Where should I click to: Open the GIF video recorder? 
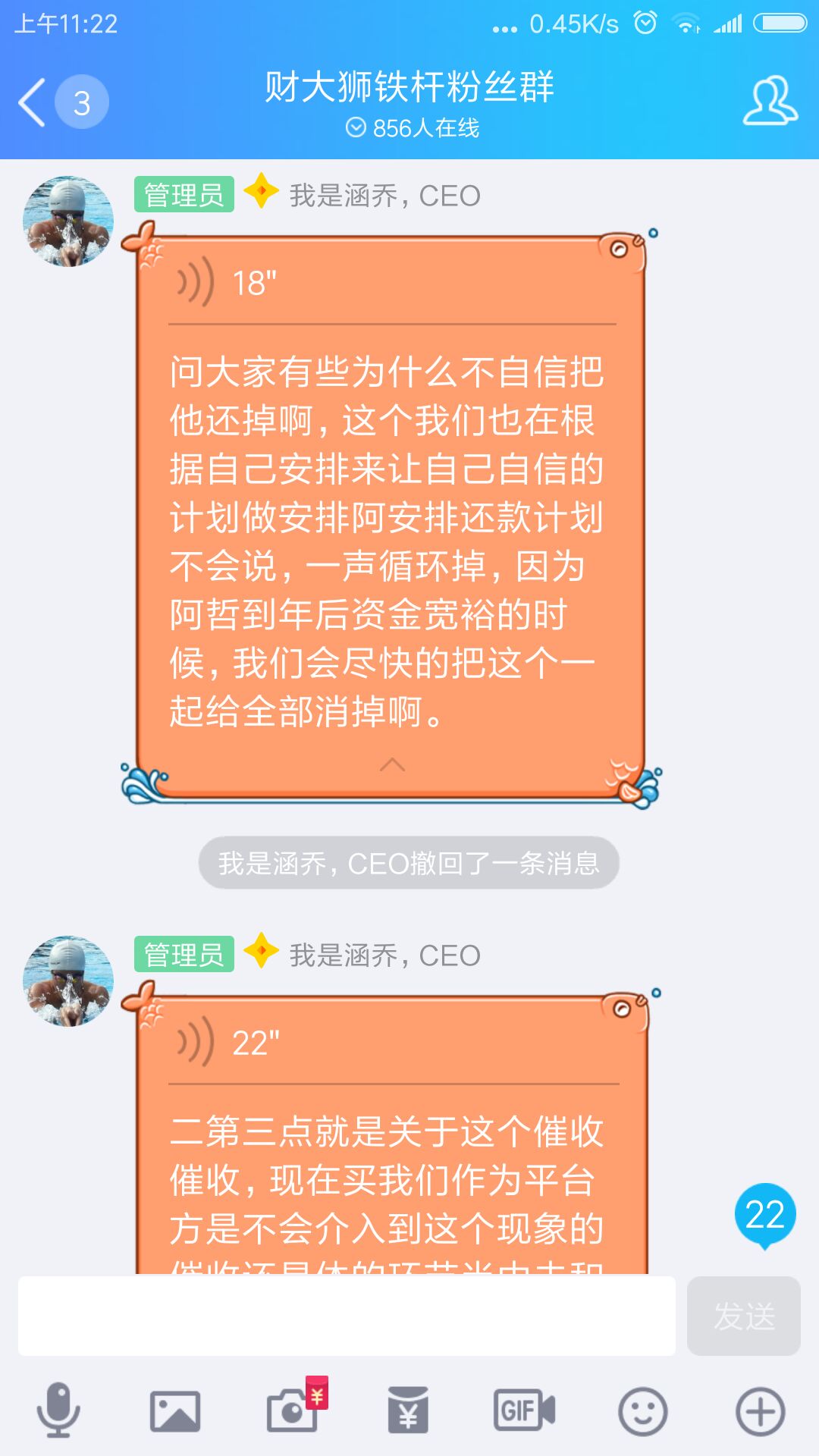(524, 1411)
